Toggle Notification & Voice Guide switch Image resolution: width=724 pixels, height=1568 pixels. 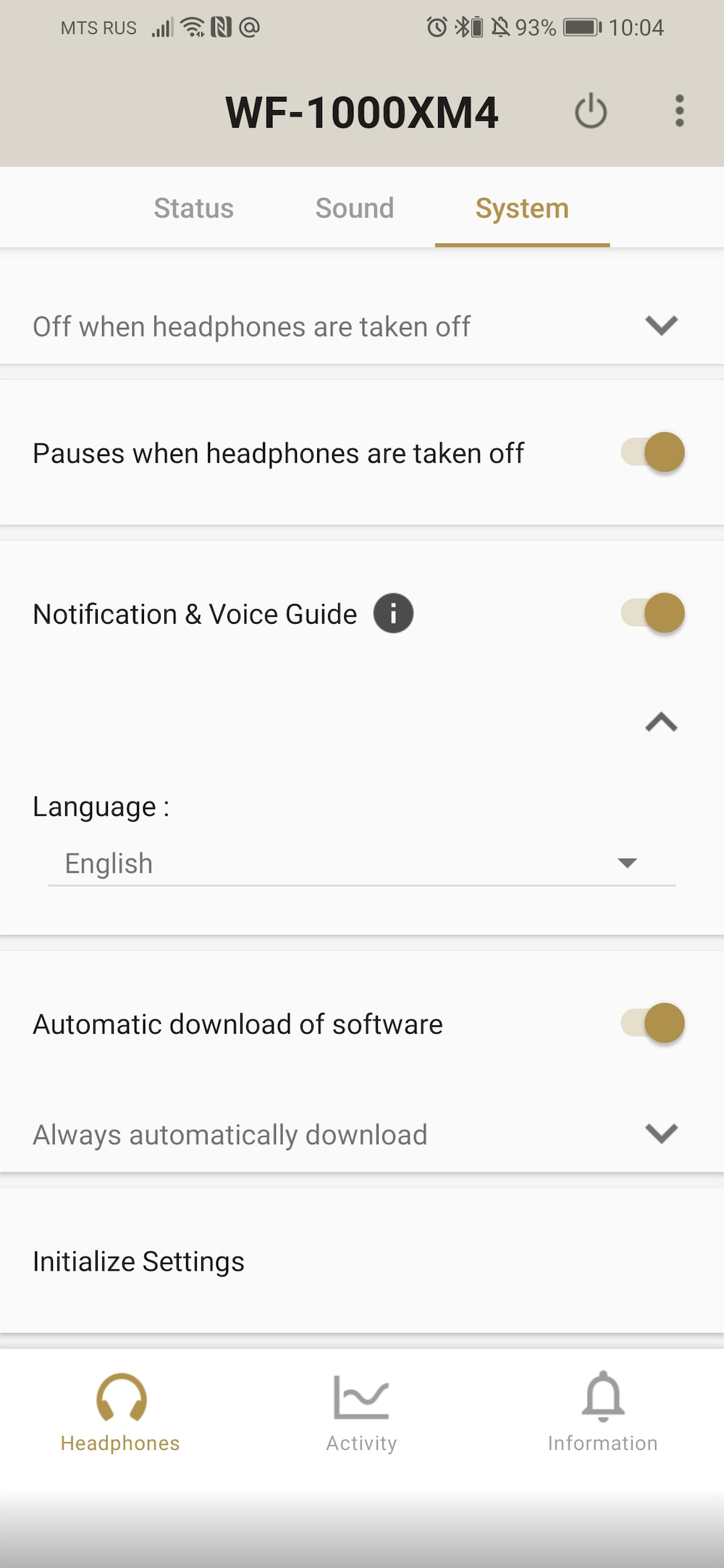click(652, 613)
